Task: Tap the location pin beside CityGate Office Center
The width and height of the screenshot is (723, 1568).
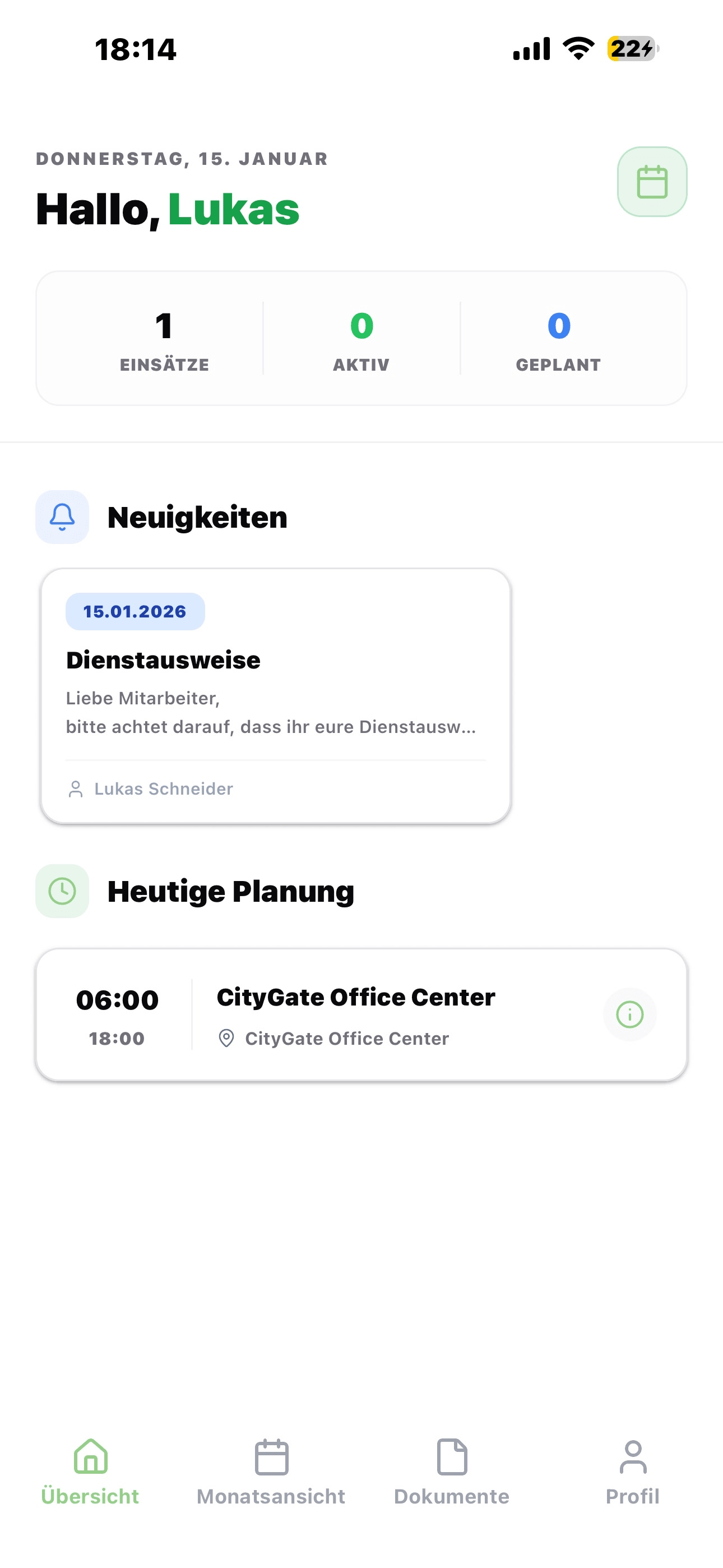Action: point(227,1038)
